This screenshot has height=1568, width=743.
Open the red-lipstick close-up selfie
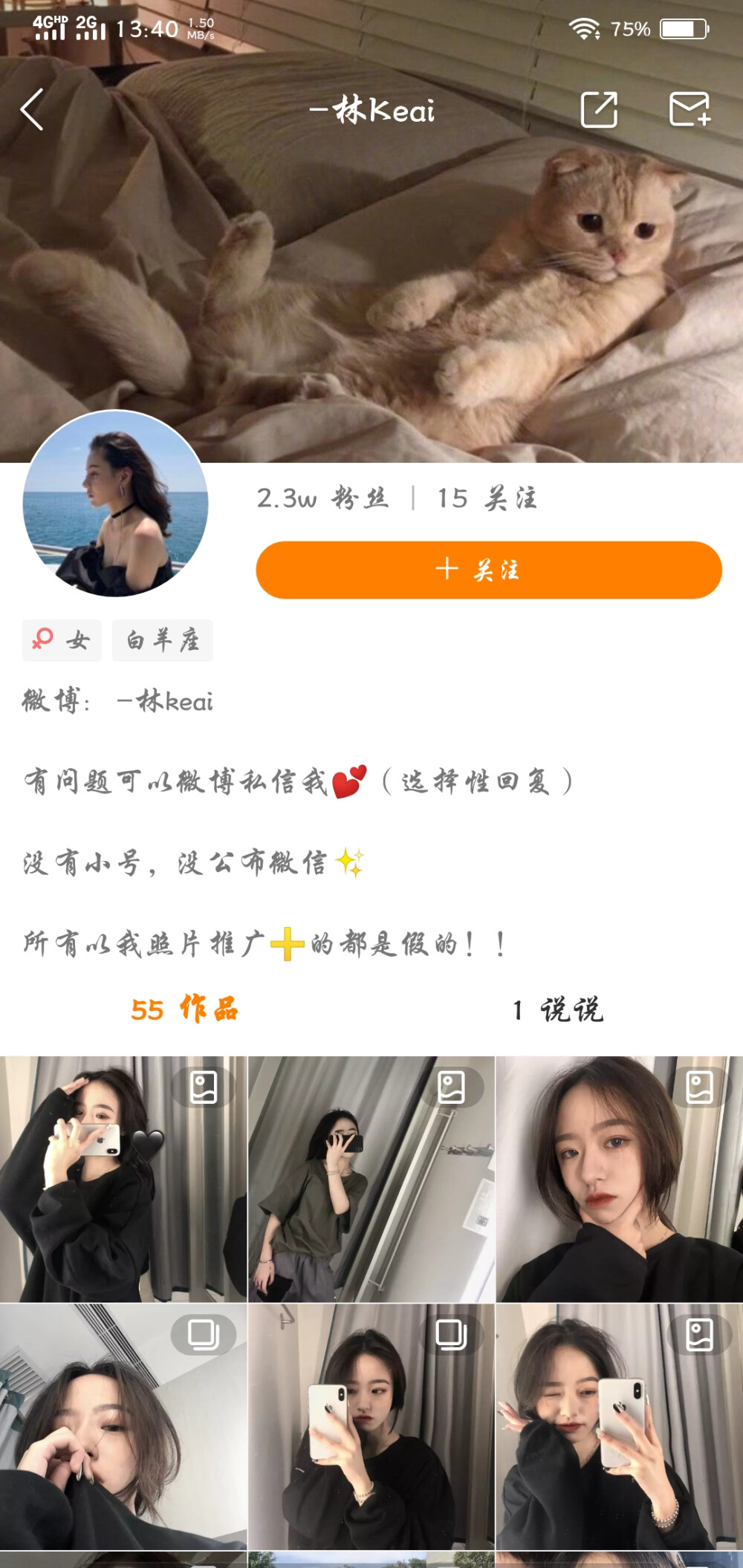pyautogui.click(x=619, y=1179)
